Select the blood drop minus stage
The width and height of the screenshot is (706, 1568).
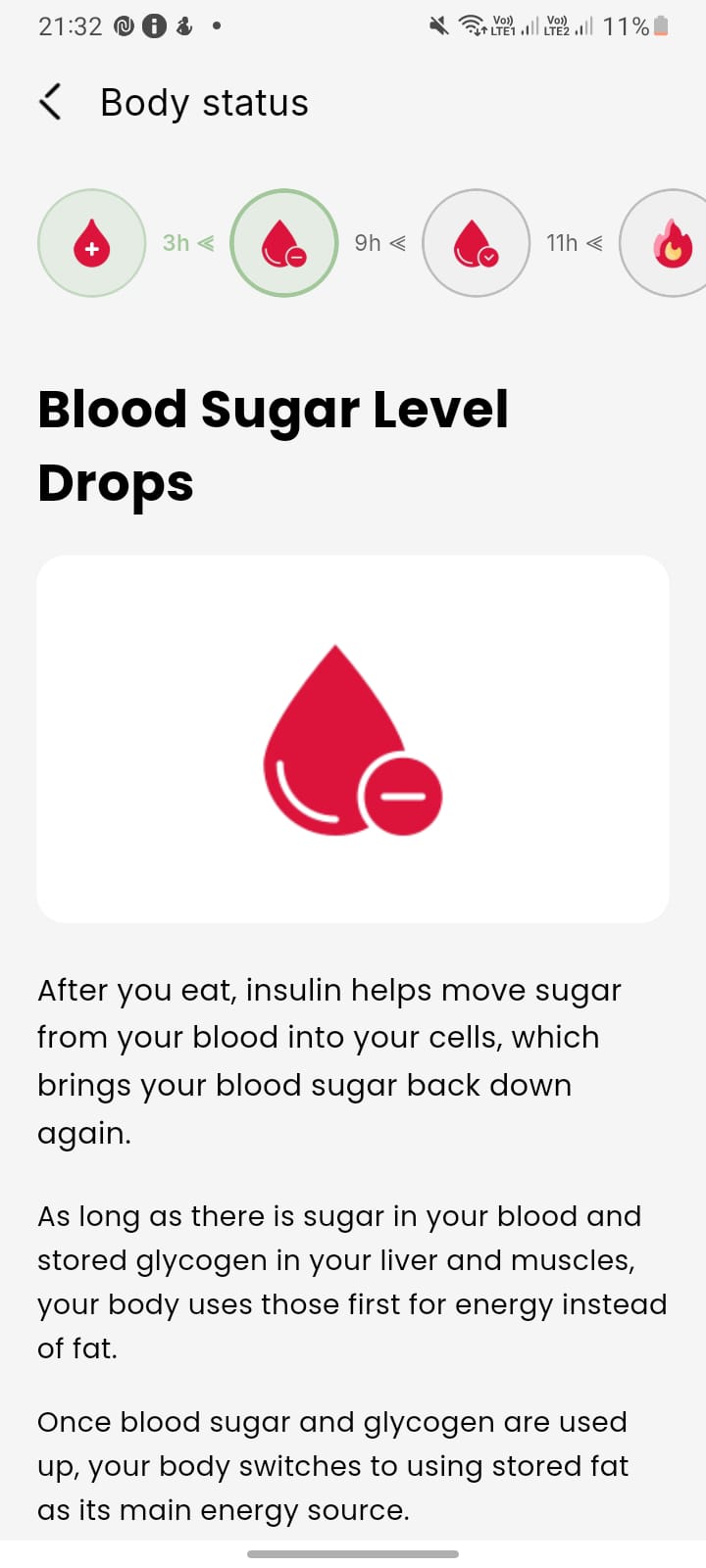[x=284, y=243]
